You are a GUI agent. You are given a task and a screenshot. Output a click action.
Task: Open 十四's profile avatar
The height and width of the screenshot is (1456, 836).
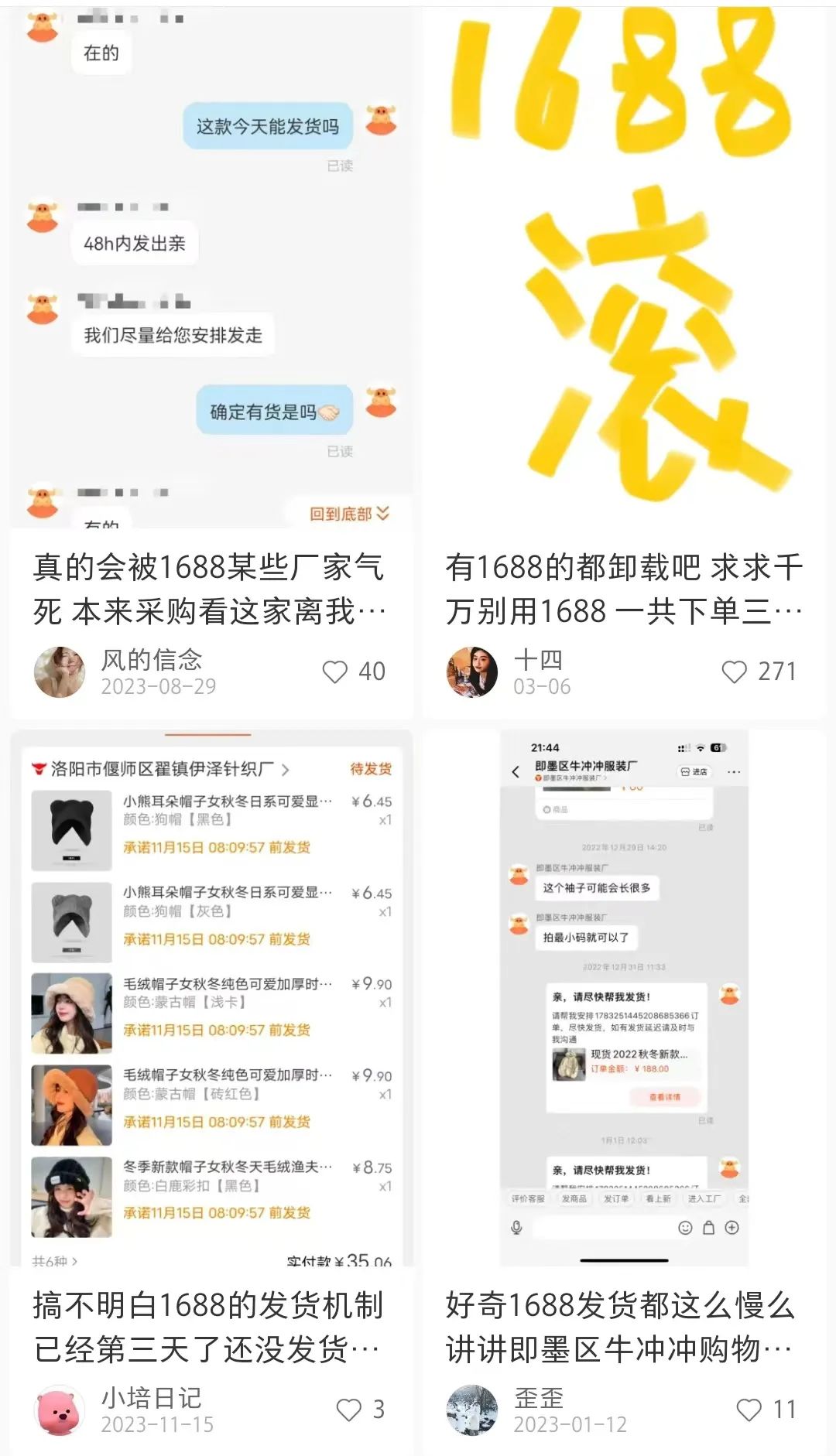472,672
